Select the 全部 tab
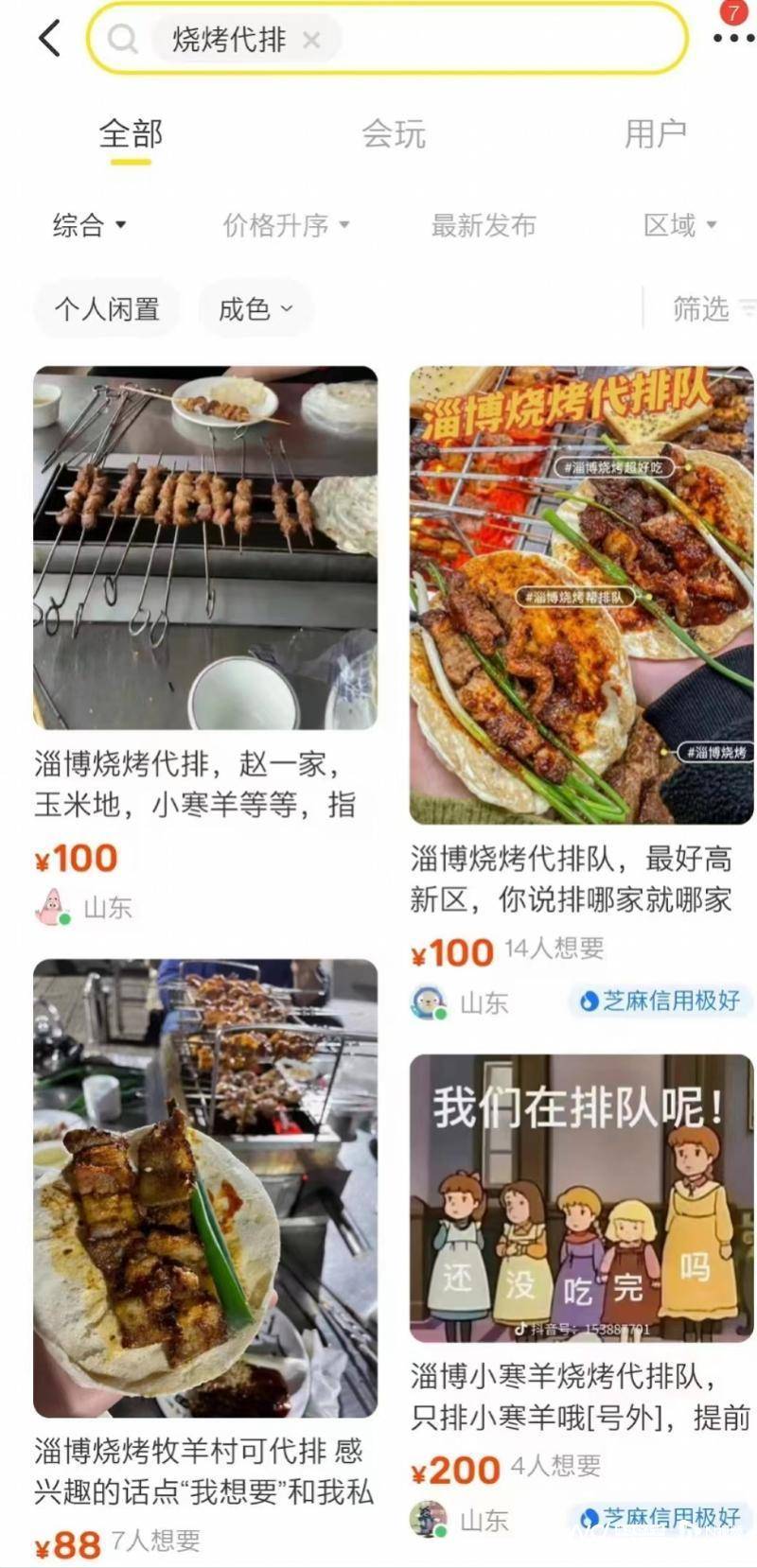 pyautogui.click(x=131, y=133)
